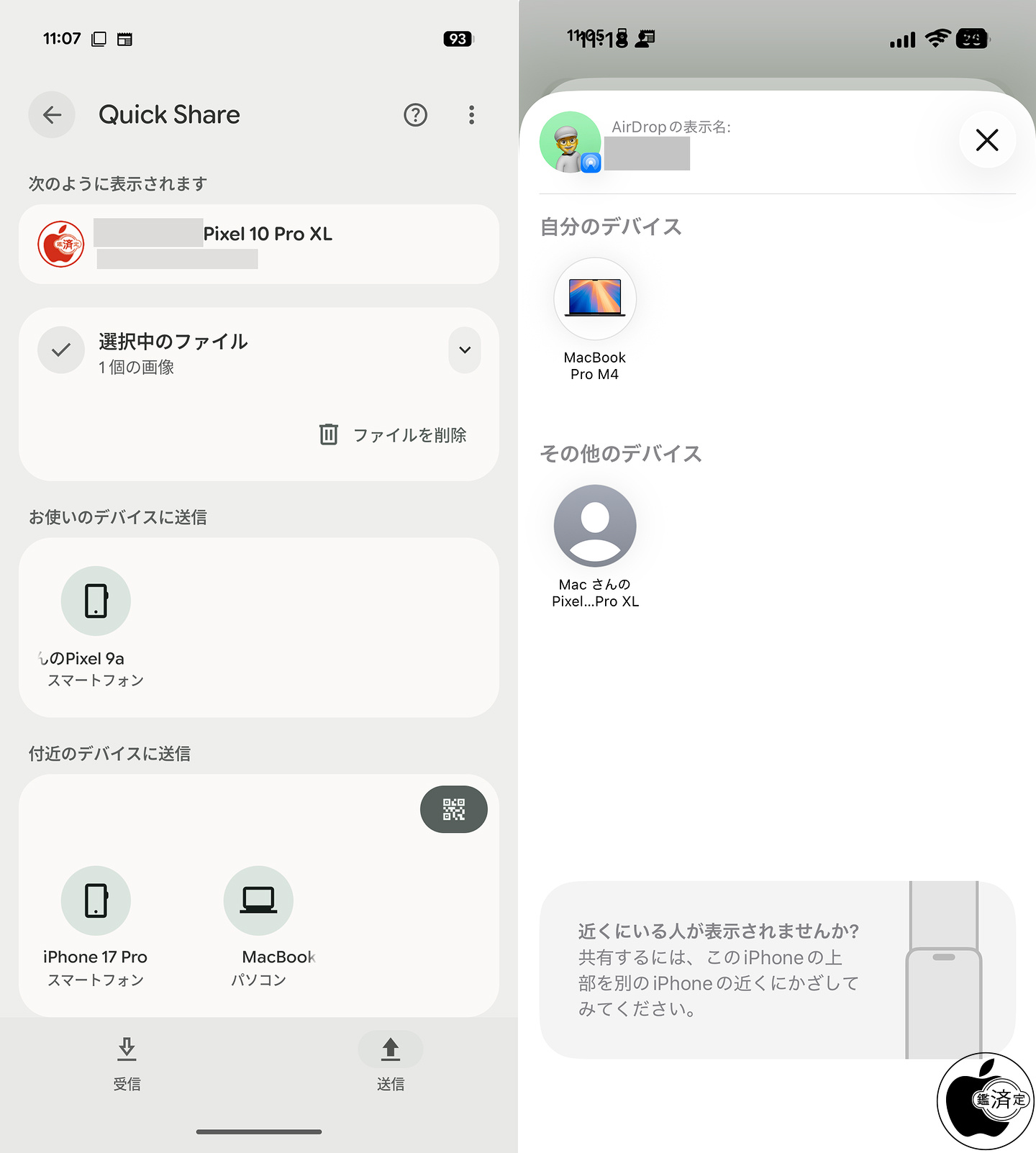
Task: Tap ファイルを削除 to remove the file
Action: point(393,434)
